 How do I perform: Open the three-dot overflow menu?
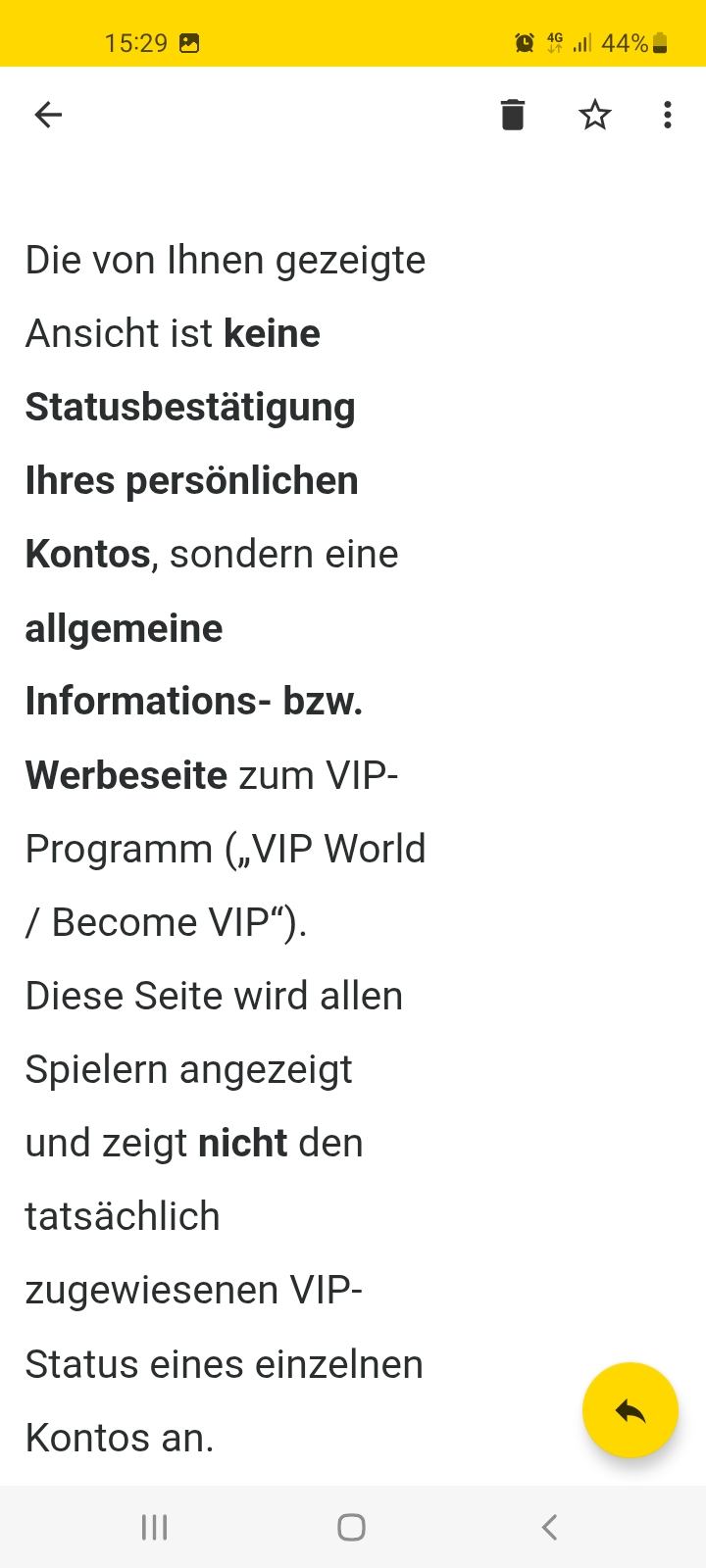[667, 115]
